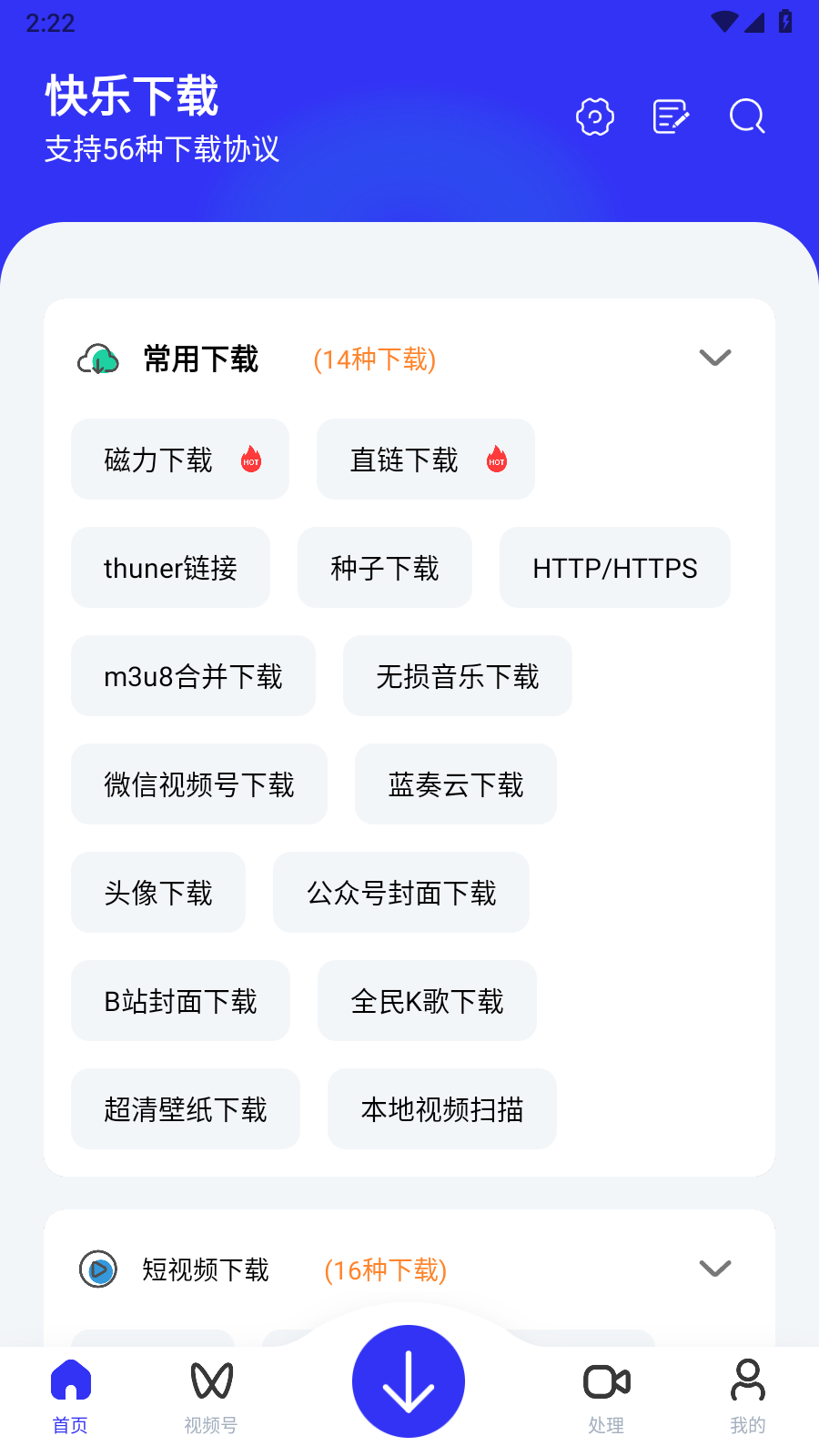
Task: Select the HTTP/HTTPS download option
Action: 614,567
